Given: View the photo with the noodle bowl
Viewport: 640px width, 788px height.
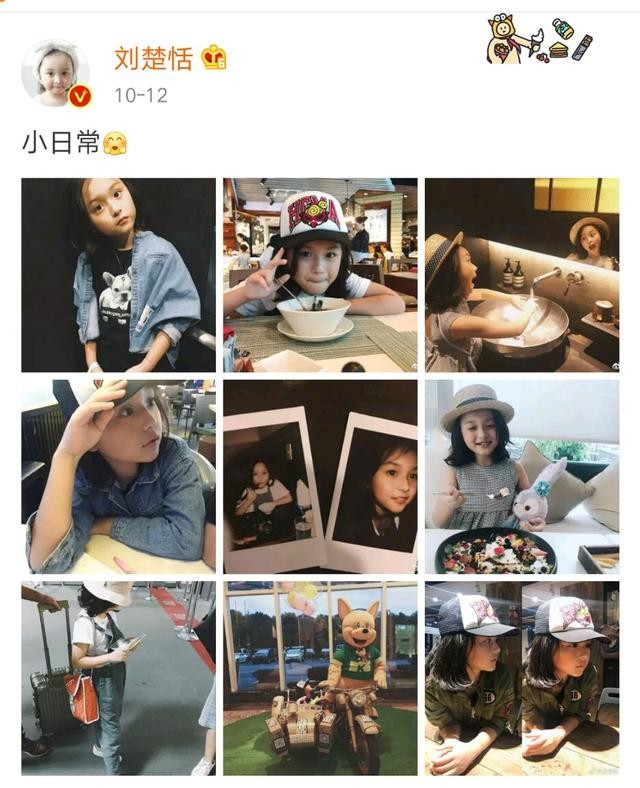Looking at the screenshot, I should pyautogui.click(x=320, y=275).
